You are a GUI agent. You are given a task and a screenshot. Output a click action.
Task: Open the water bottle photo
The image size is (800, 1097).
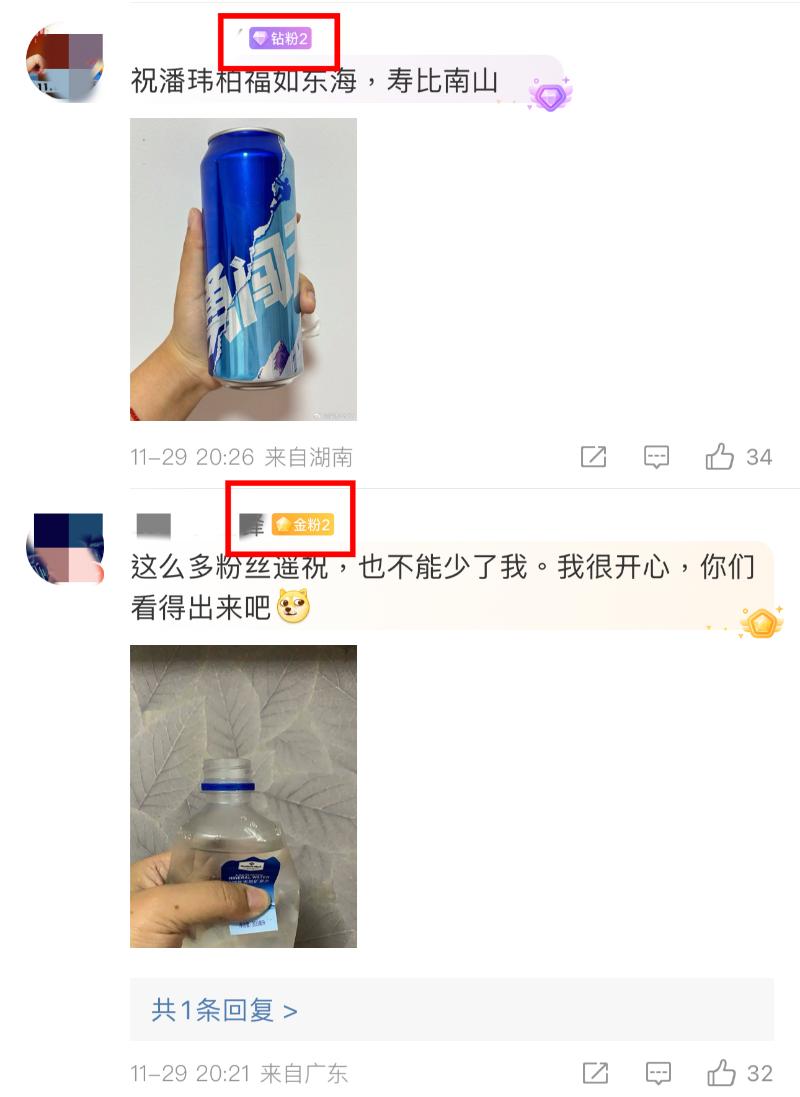tap(243, 796)
